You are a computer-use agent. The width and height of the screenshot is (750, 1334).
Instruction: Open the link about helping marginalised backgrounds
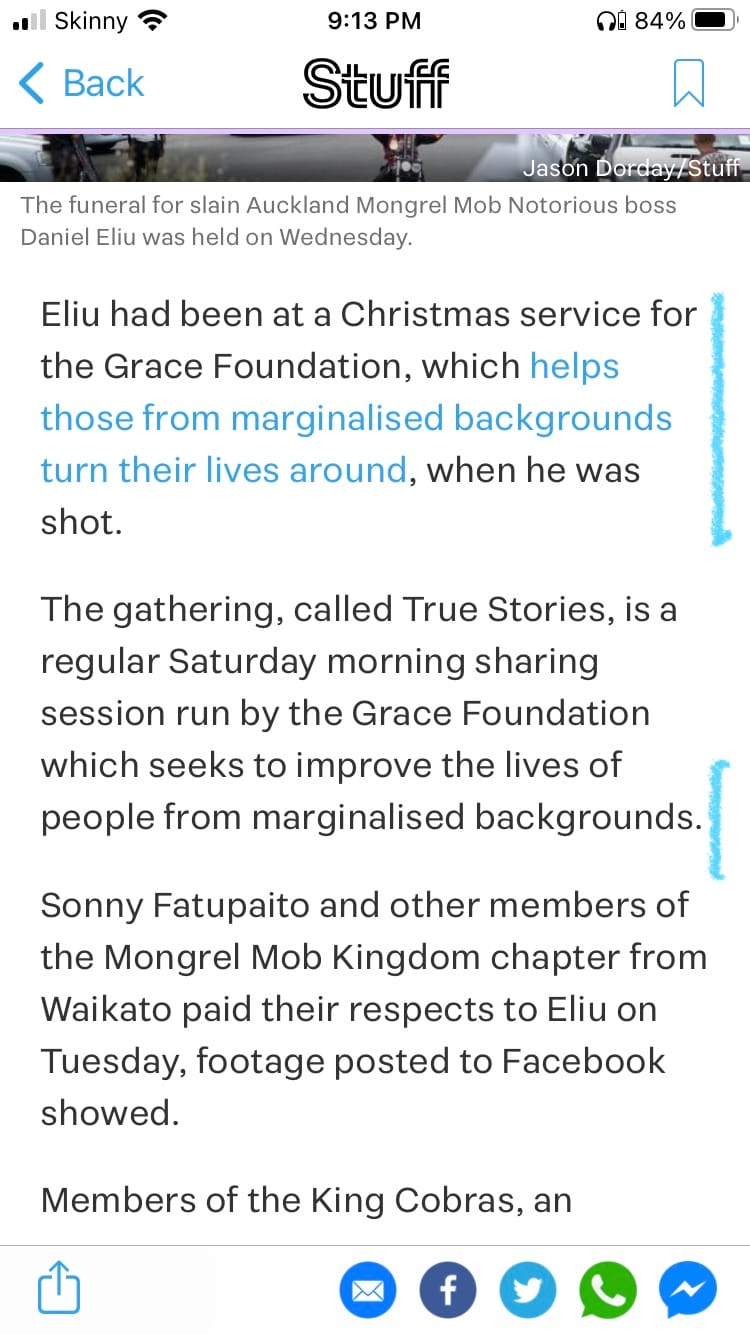pyautogui.click(x=355, y=418)
